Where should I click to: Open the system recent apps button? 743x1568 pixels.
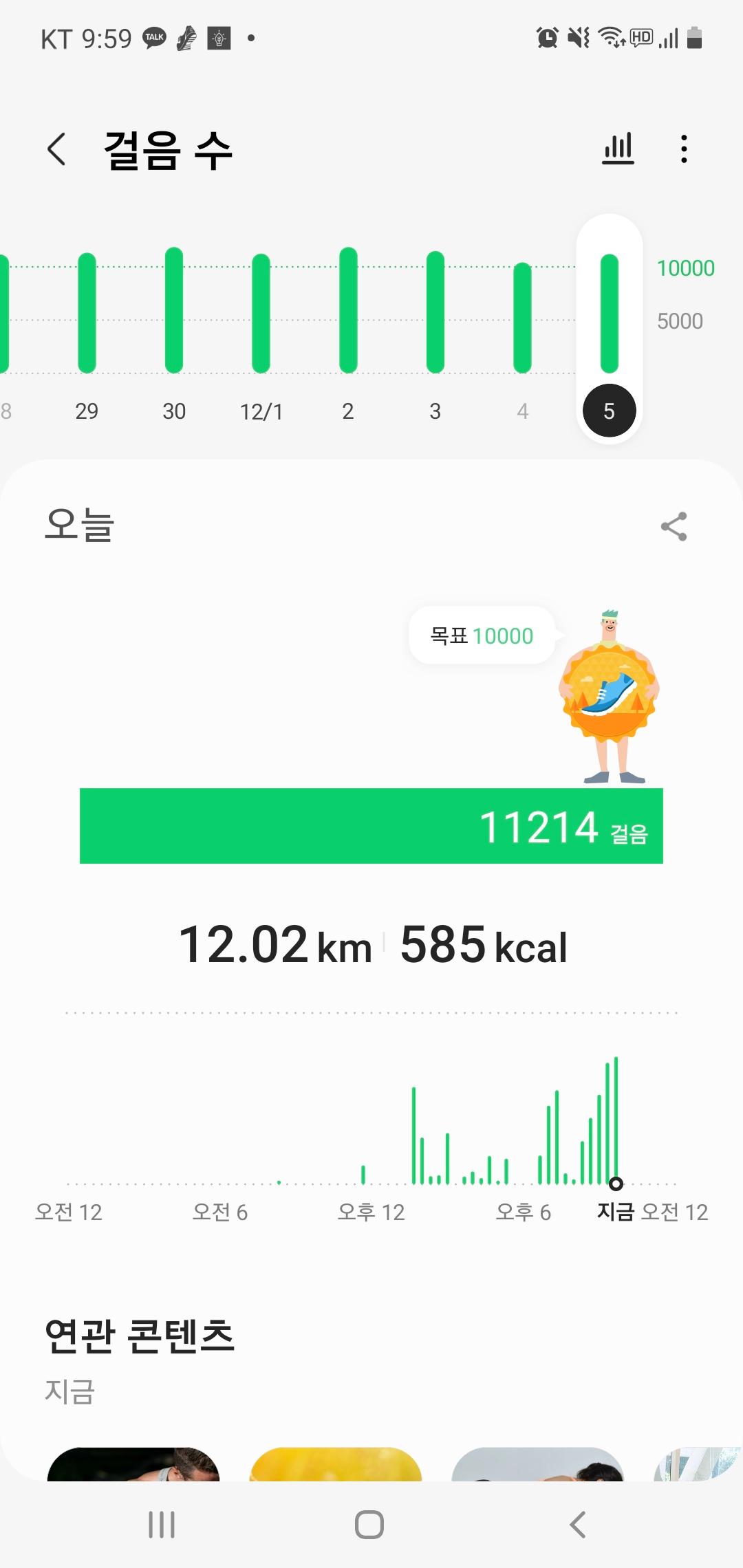click(x=162, y=1524)
